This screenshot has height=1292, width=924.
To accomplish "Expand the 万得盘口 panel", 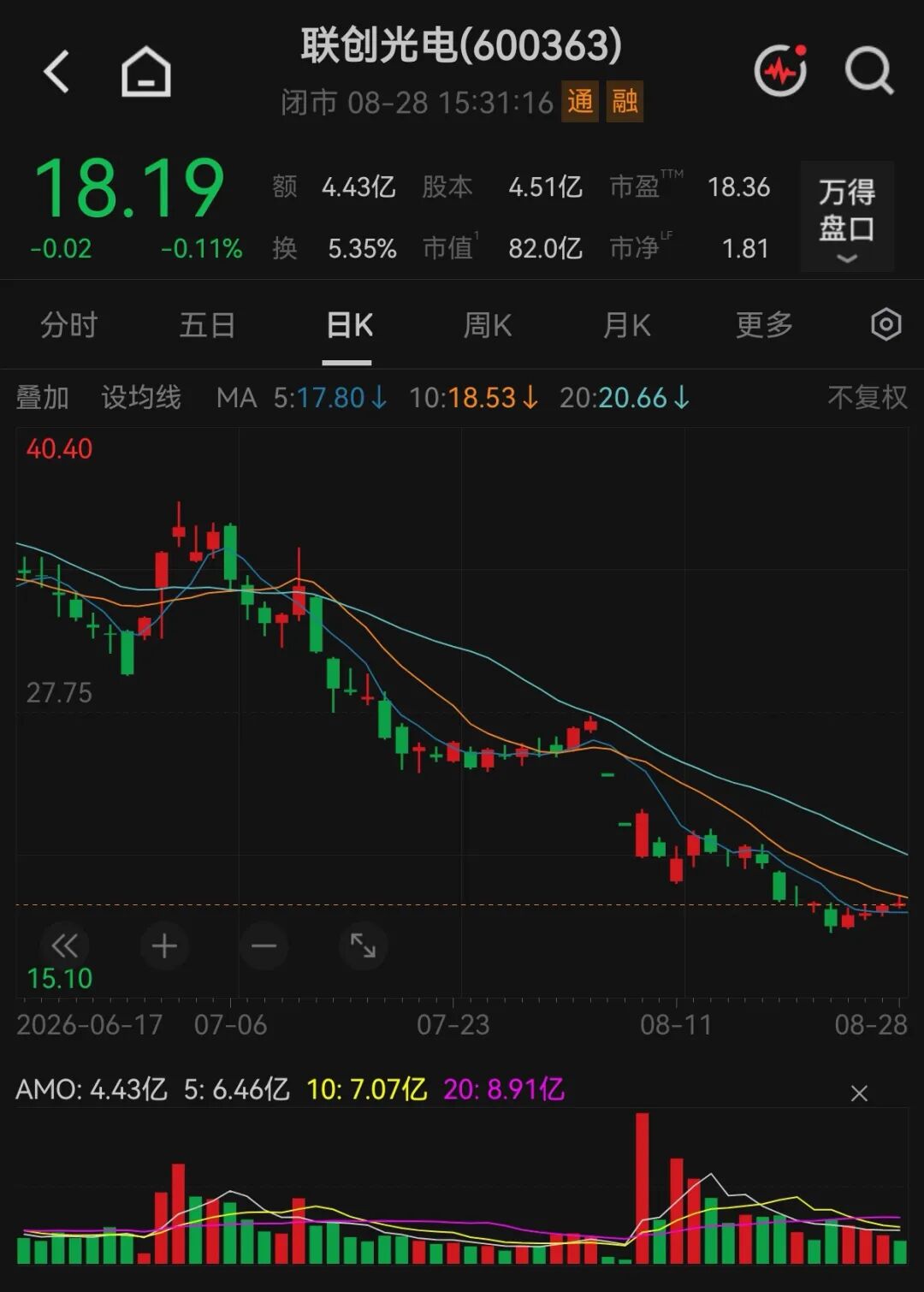I will pyautogui.click(x=847, y=216).
